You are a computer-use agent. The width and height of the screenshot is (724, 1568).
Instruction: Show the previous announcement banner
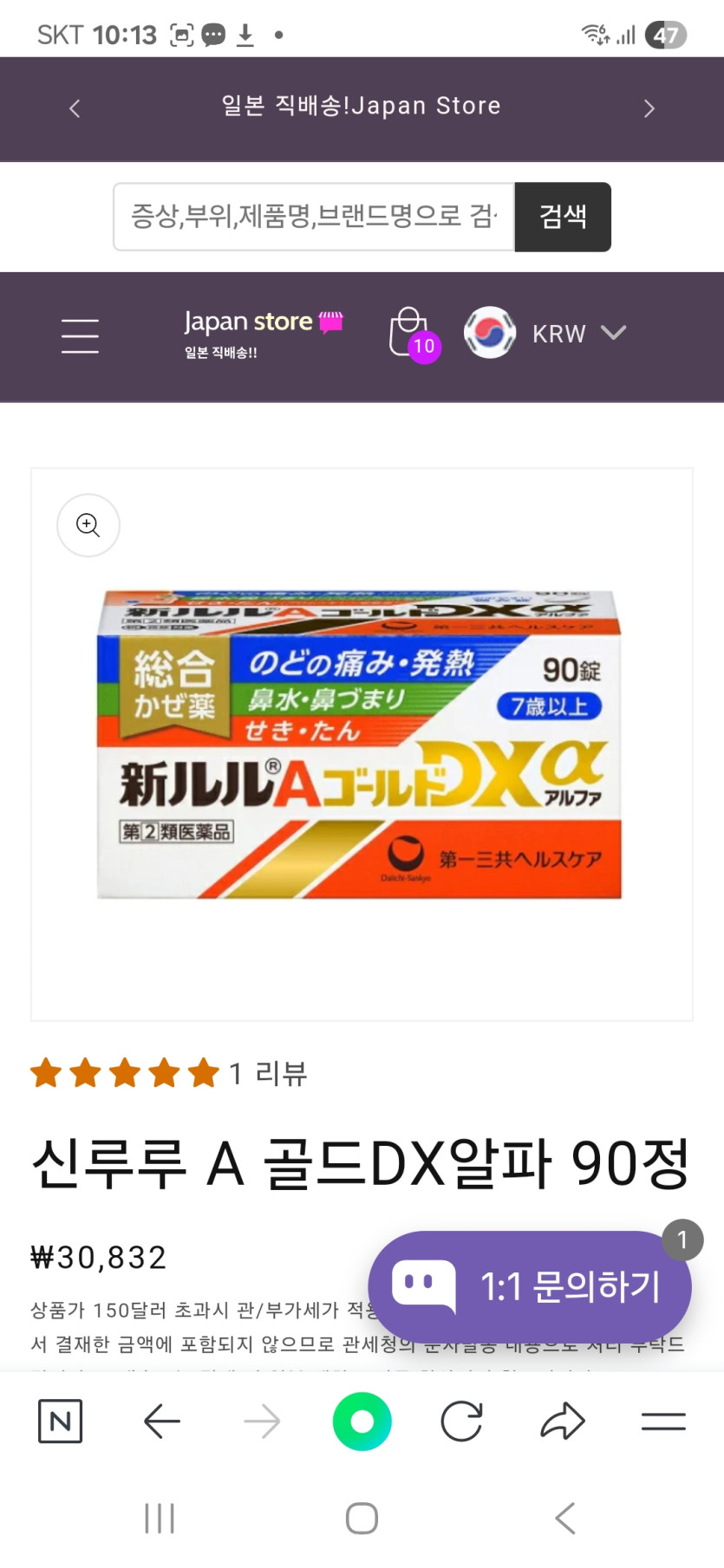point(75,108)
